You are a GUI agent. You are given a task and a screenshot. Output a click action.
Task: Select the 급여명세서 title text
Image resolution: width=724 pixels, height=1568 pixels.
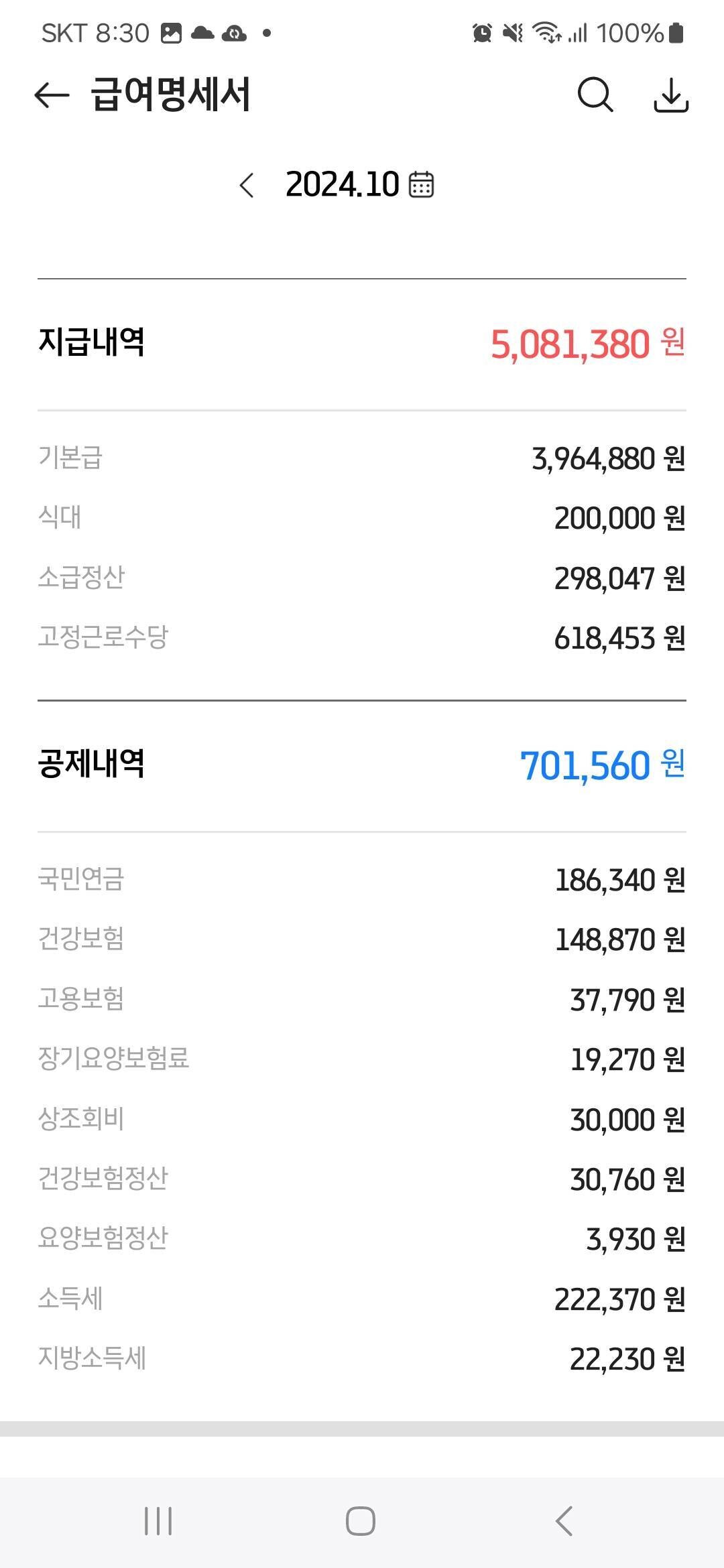coord(171,95)
